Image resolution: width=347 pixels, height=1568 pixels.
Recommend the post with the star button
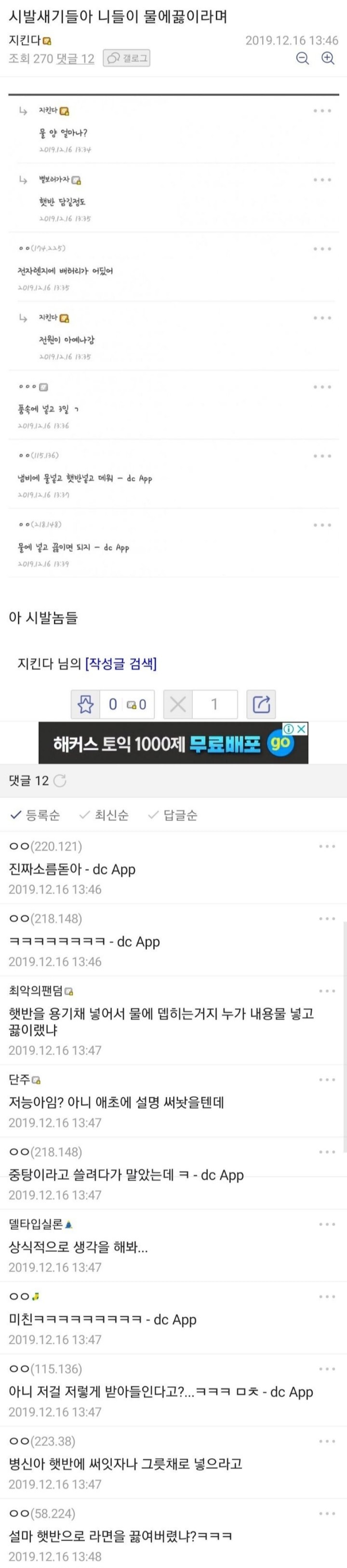(86, 704)
